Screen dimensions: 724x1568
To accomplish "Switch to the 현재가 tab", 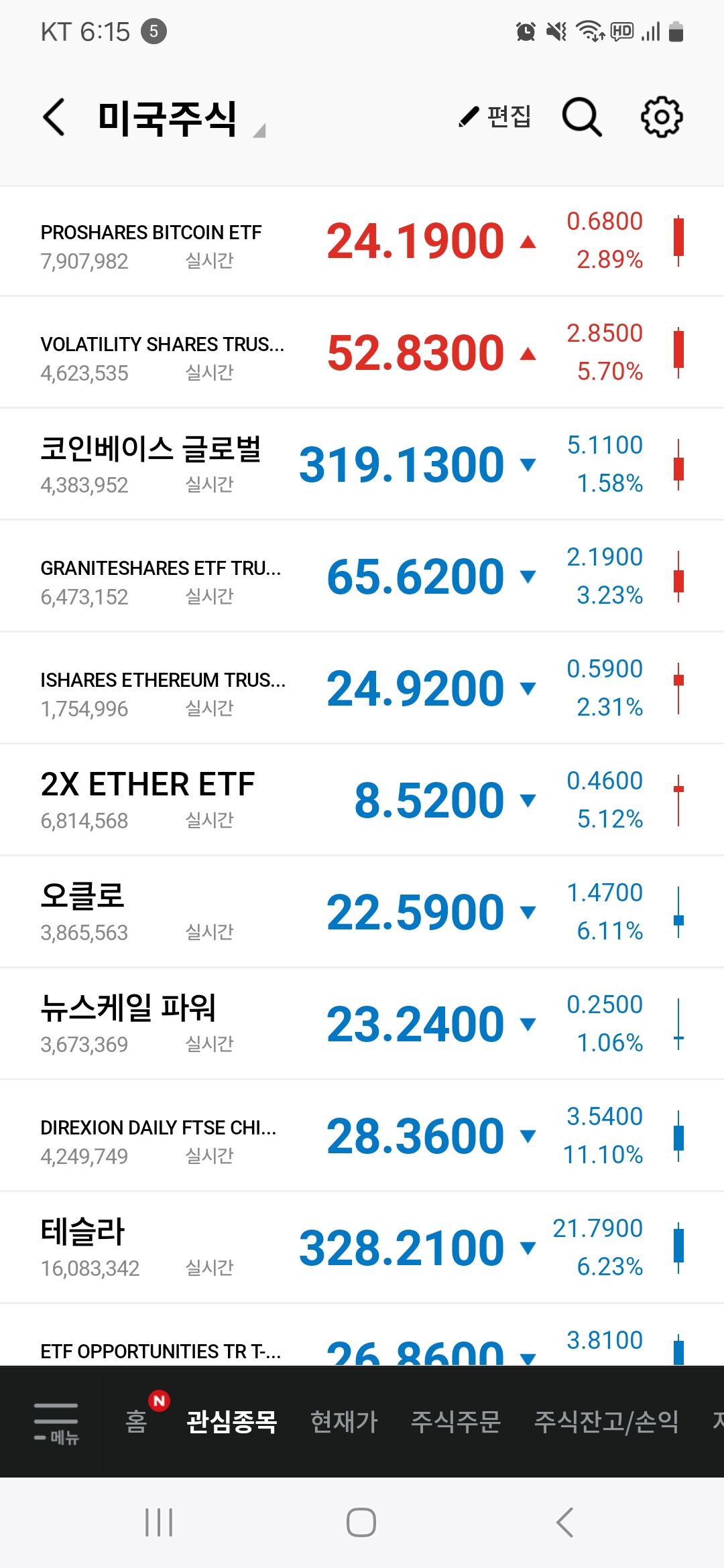I will (x=344, y=1421).
